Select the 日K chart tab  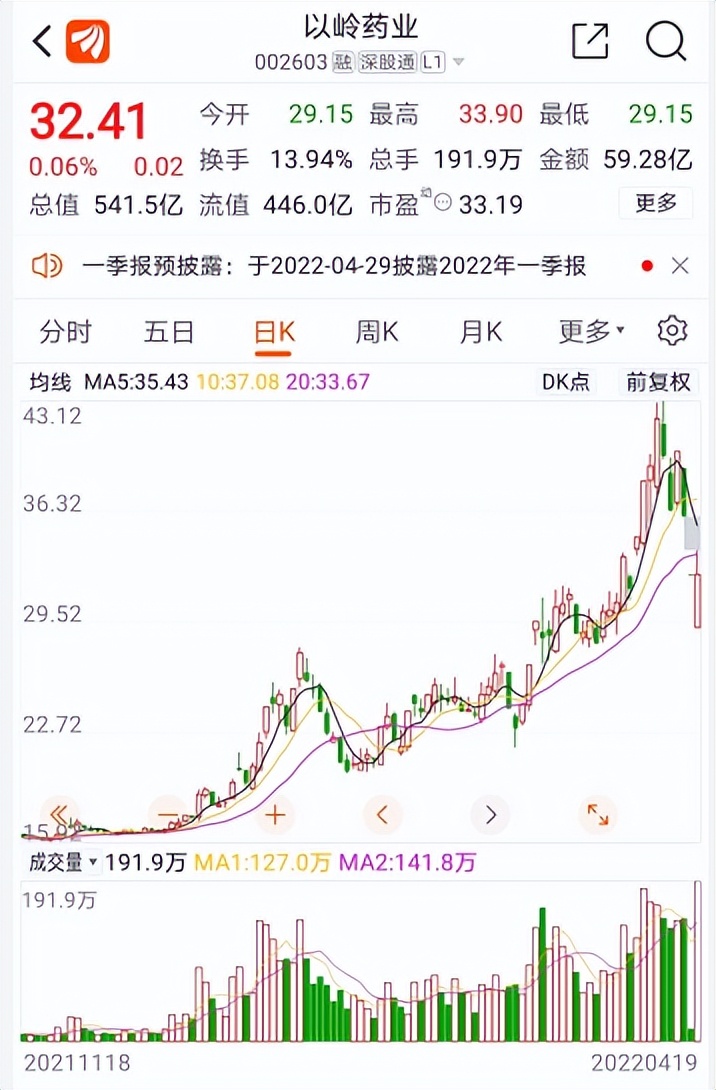(274, 332)
